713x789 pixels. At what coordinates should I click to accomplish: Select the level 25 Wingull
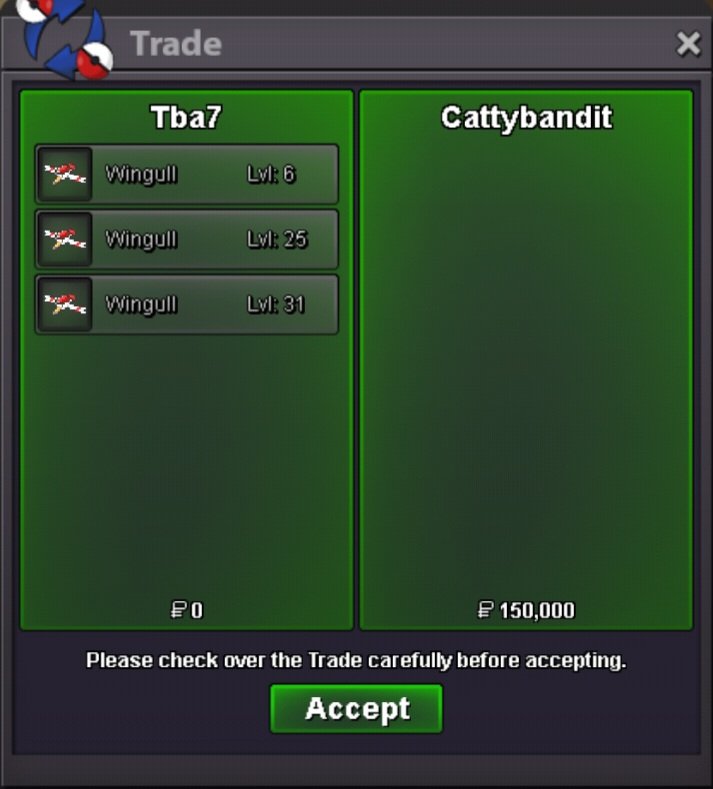coord(187,240)
